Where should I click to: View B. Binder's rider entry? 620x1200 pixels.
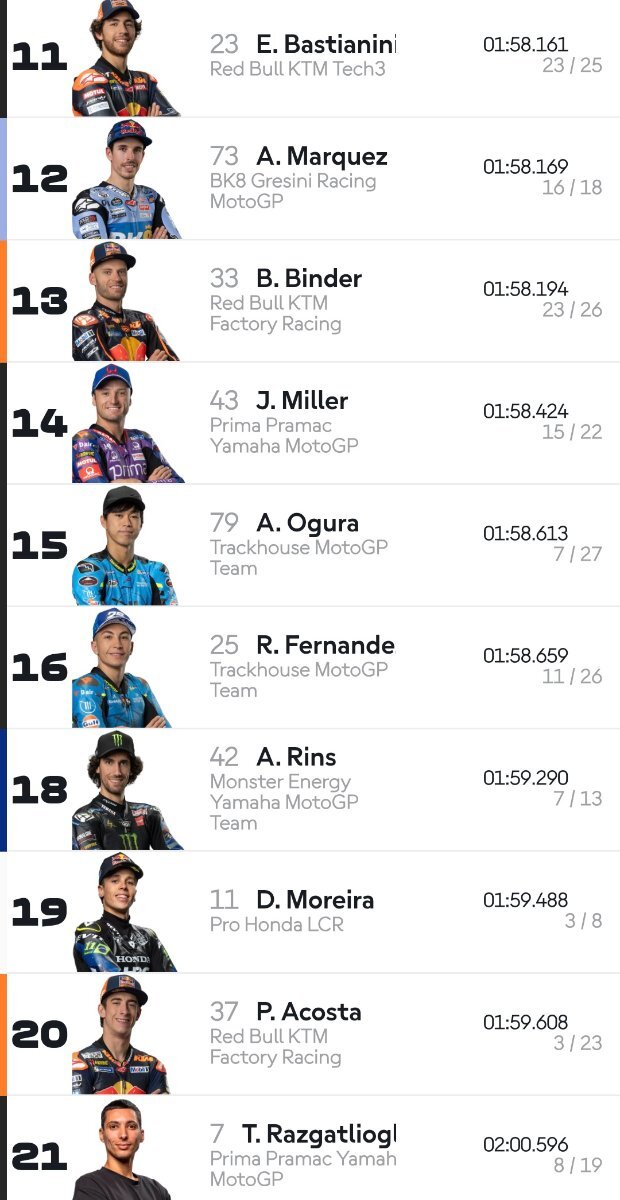(310, 301)
